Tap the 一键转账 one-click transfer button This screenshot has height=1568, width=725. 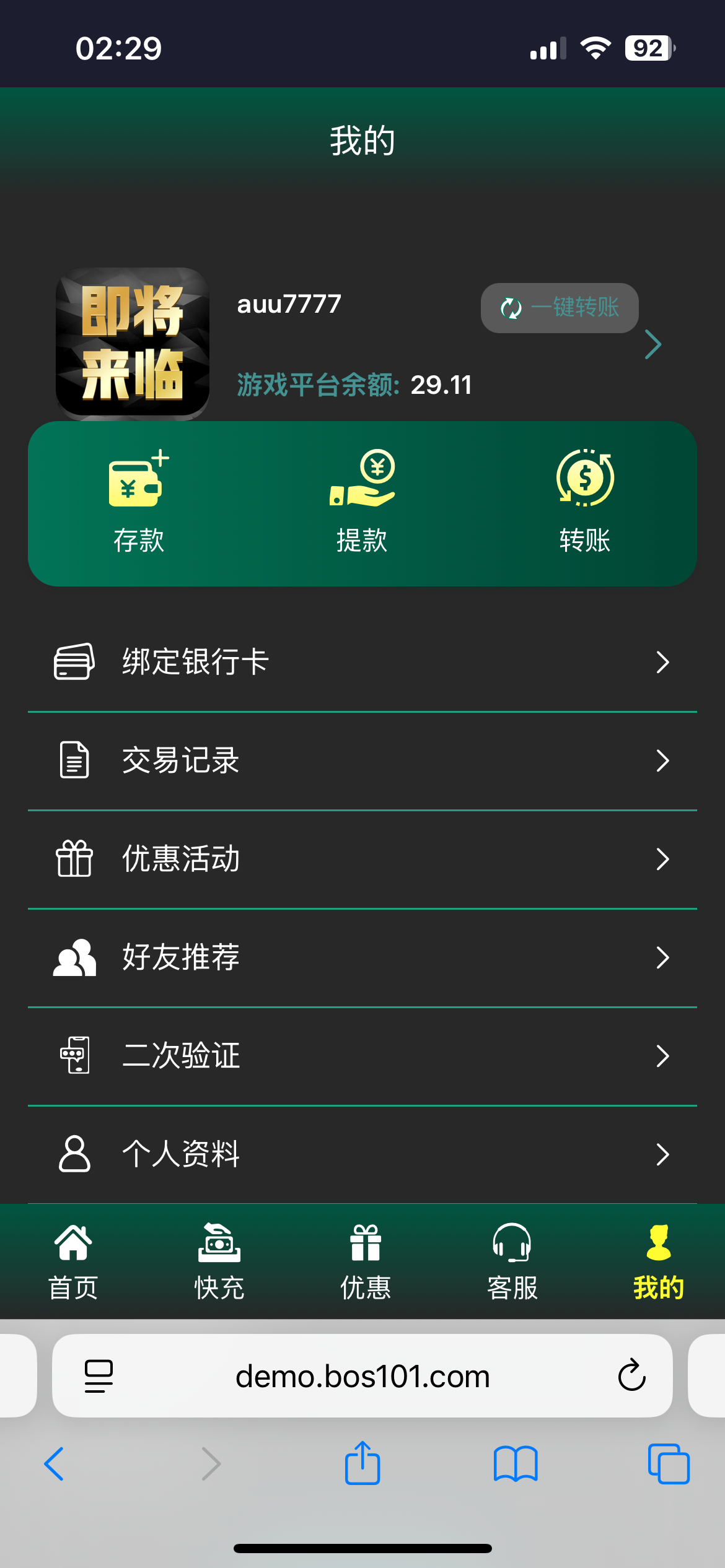[560, 308]
